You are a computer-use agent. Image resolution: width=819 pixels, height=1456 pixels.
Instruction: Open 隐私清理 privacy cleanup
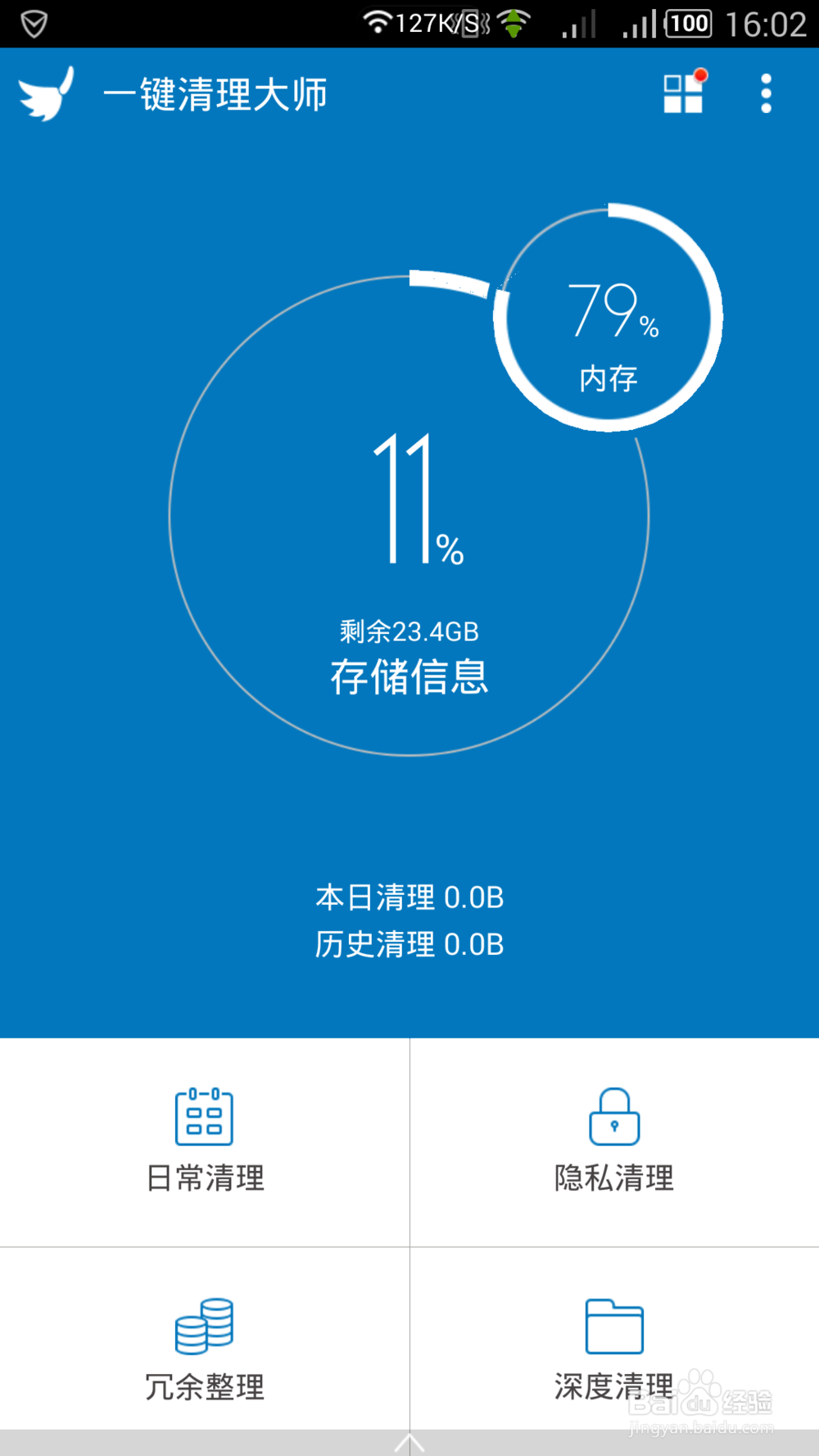(614, 1142)
